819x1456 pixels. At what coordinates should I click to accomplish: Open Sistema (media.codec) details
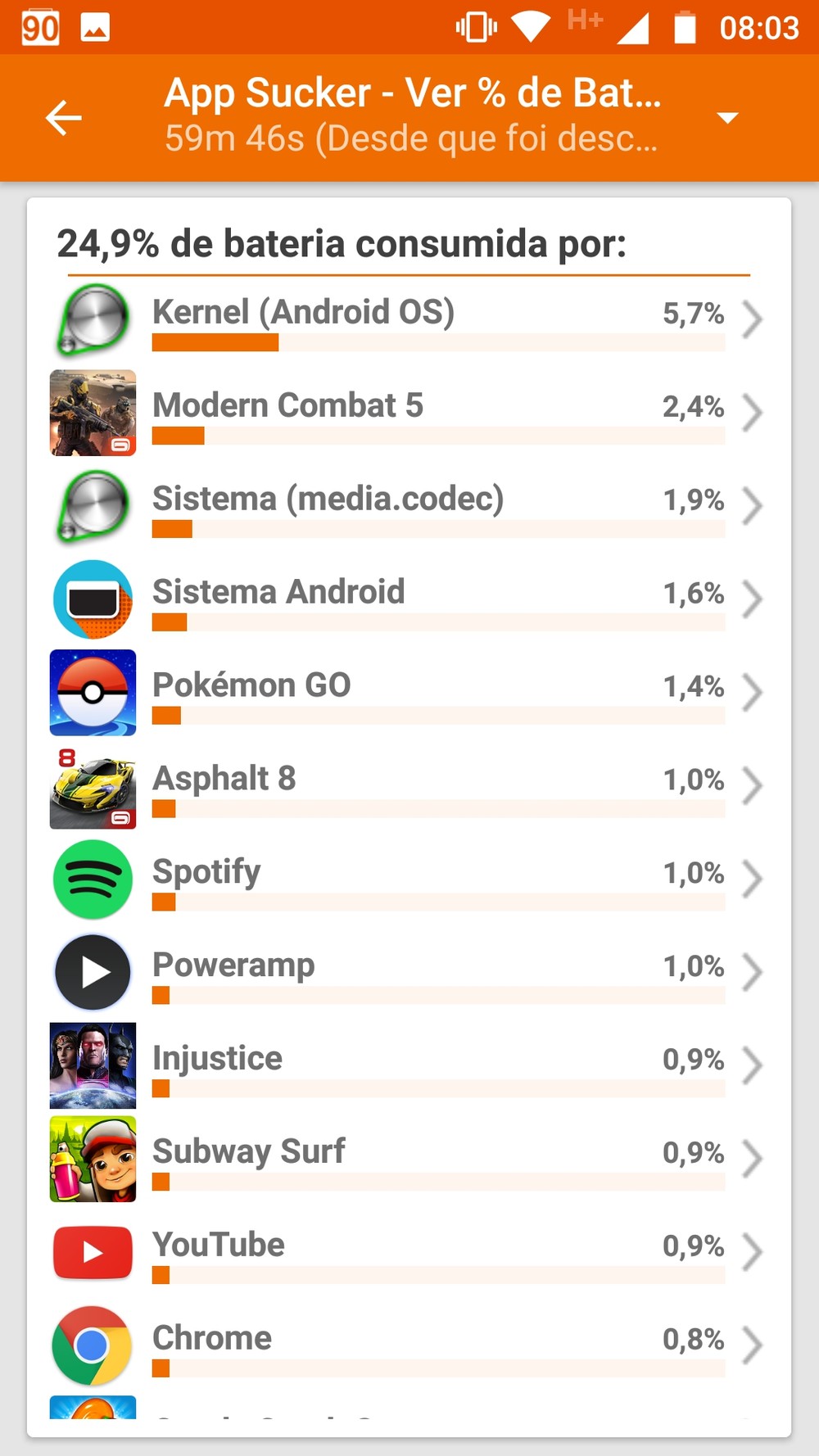coord(409,506)
